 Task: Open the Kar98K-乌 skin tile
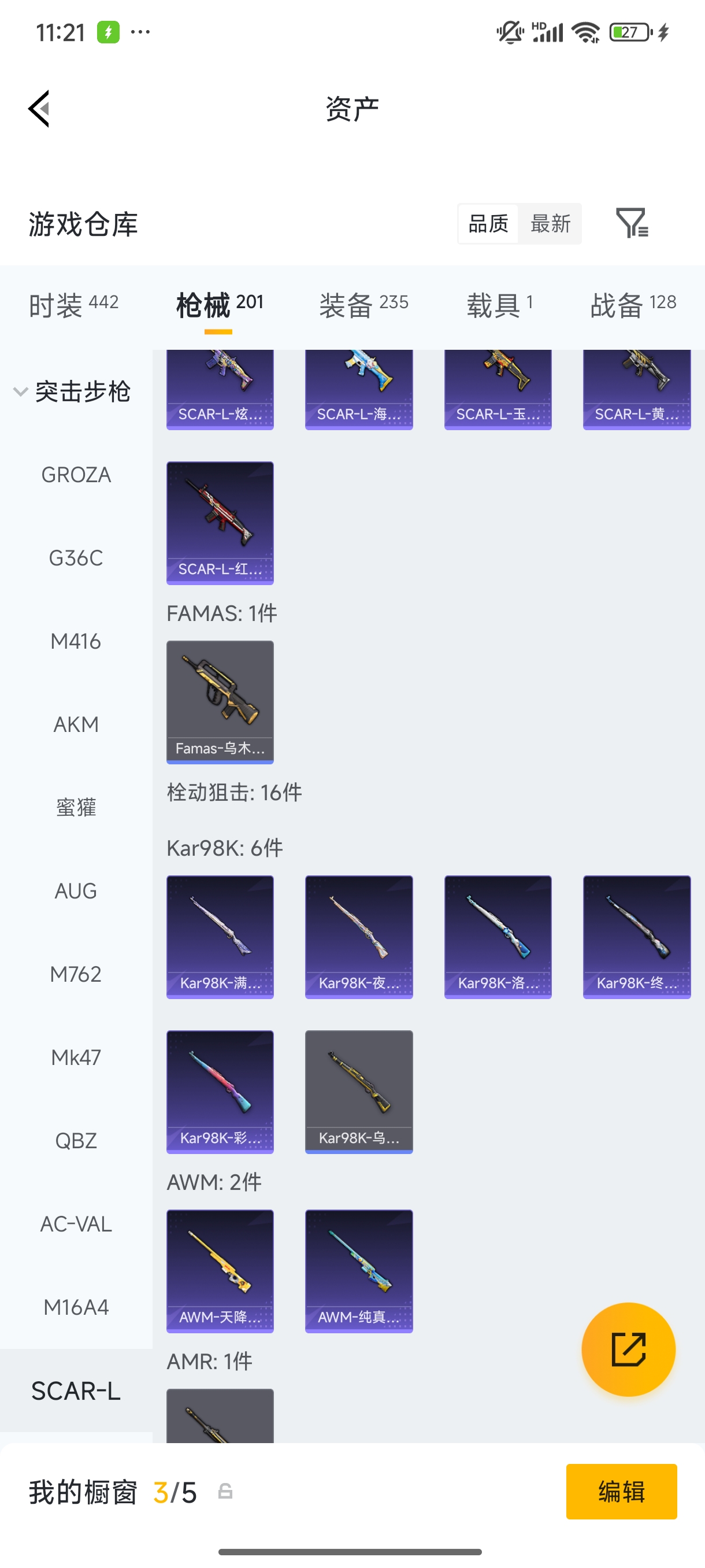359,1092
